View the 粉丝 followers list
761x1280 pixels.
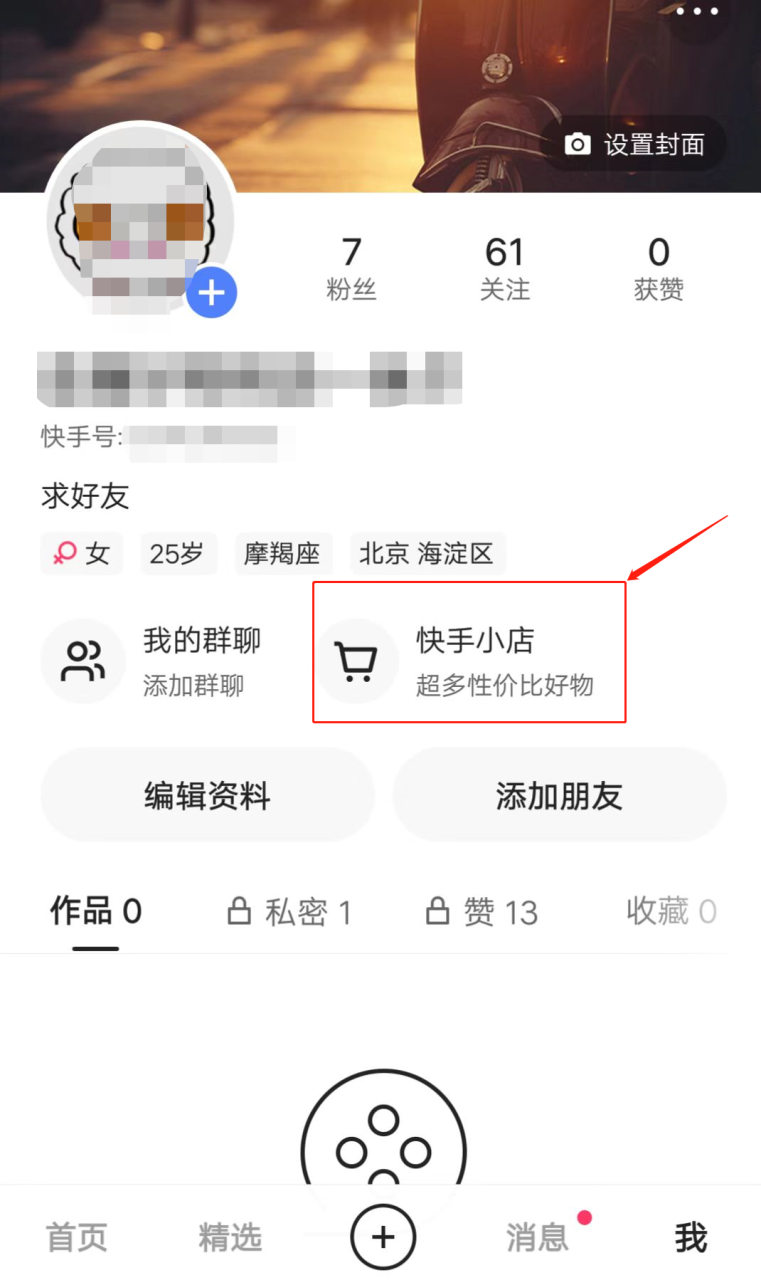[351, 268]
